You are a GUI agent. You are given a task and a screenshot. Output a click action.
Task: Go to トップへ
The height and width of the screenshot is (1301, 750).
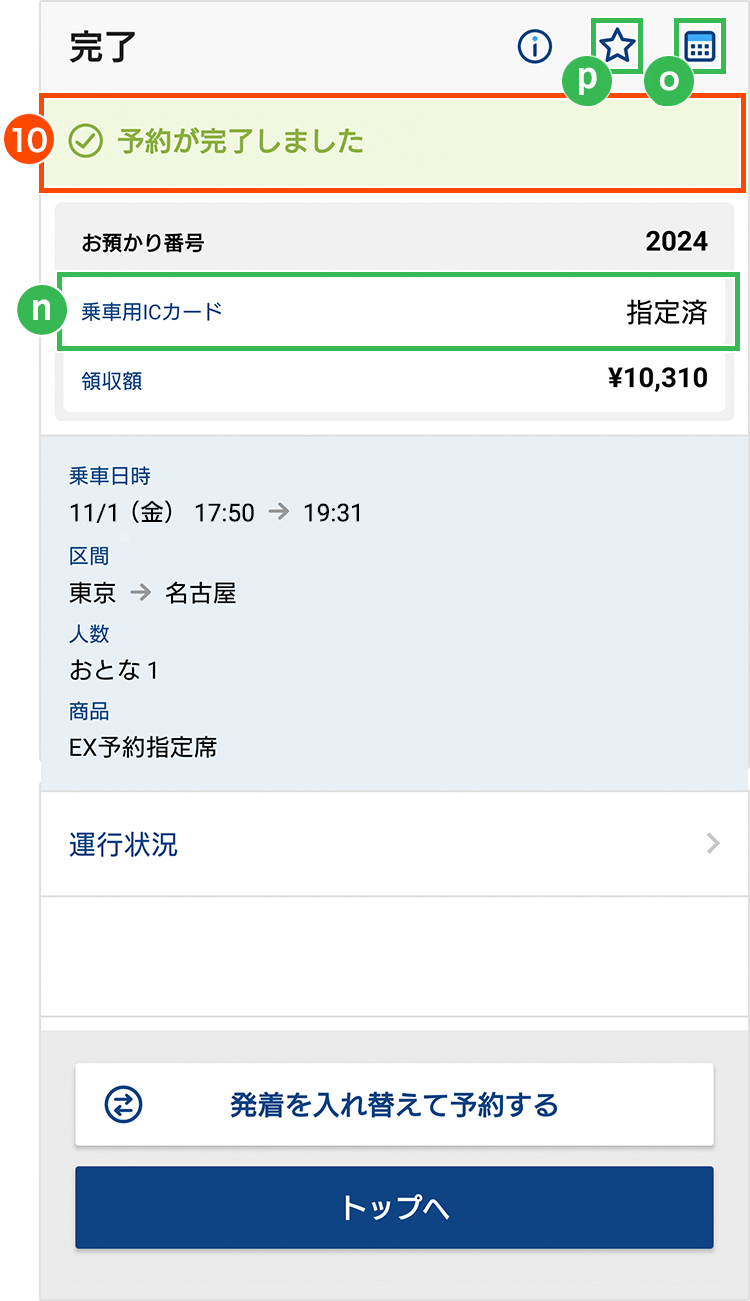point(394,1207)
